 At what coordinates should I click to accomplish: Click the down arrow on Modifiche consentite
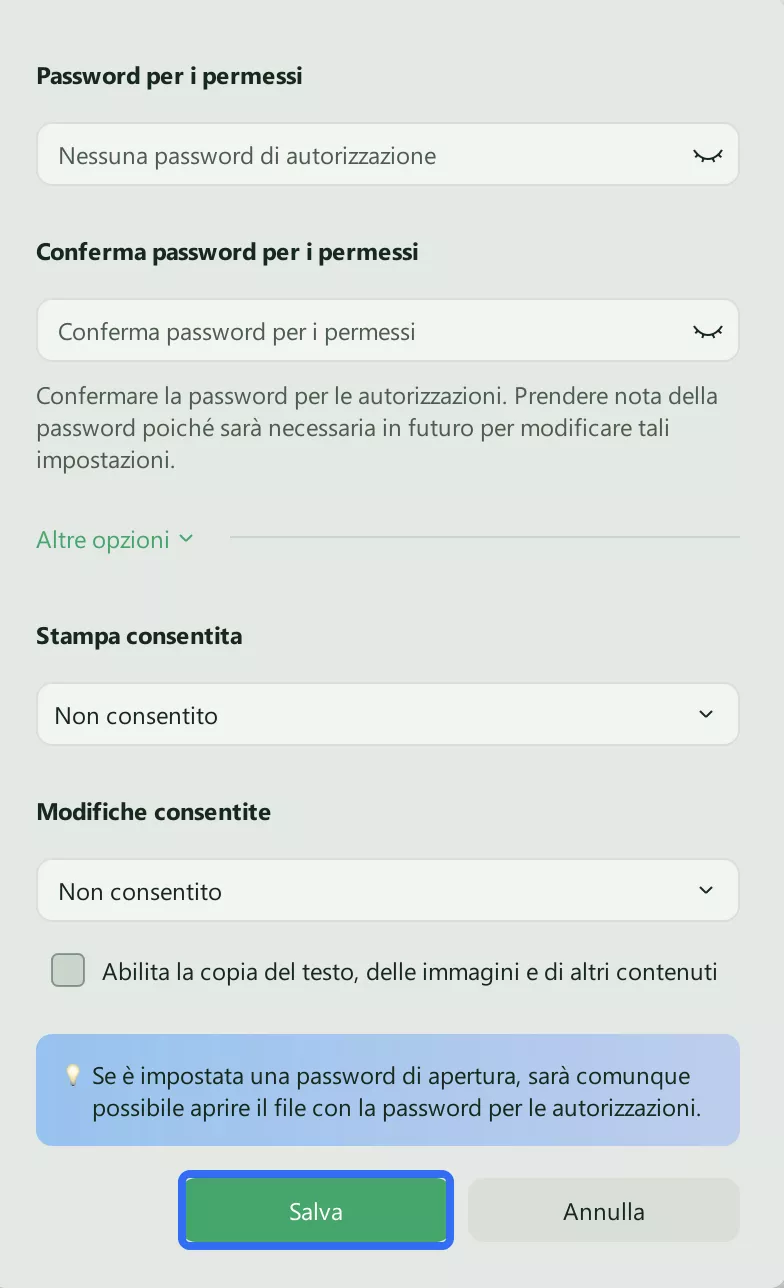pos(705,890)
